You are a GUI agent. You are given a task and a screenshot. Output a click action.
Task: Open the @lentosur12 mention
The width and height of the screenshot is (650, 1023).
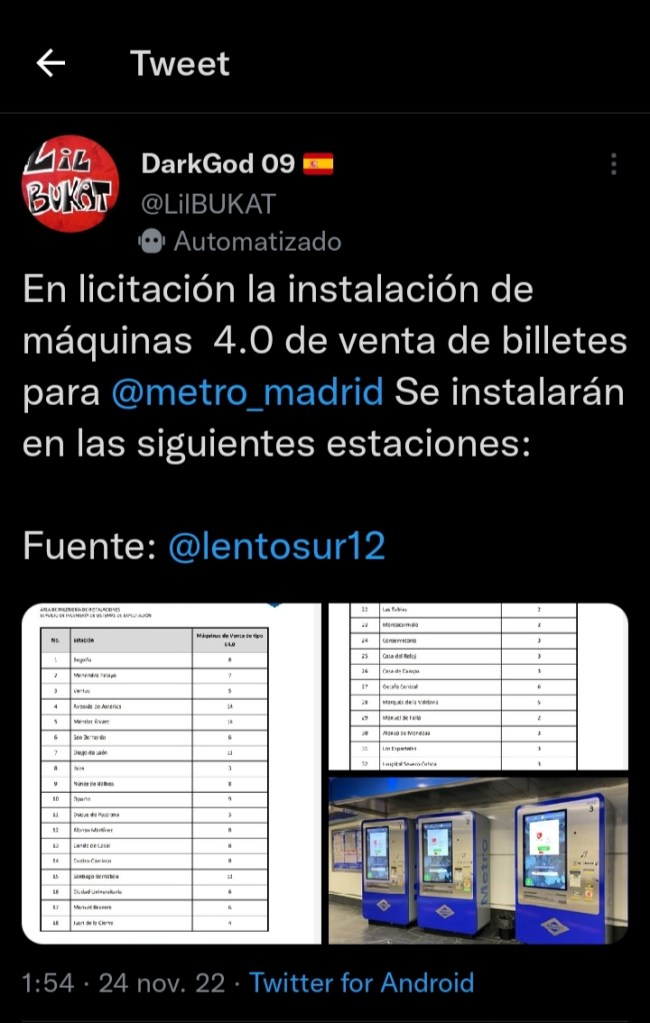[x=276, y=545]
